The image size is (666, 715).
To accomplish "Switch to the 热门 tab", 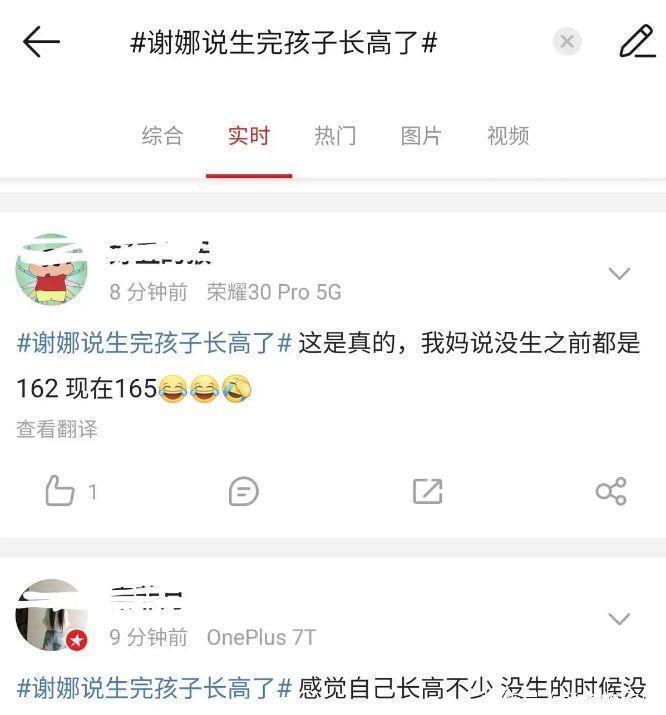I will pyautogui.click(x=335, y=136).
